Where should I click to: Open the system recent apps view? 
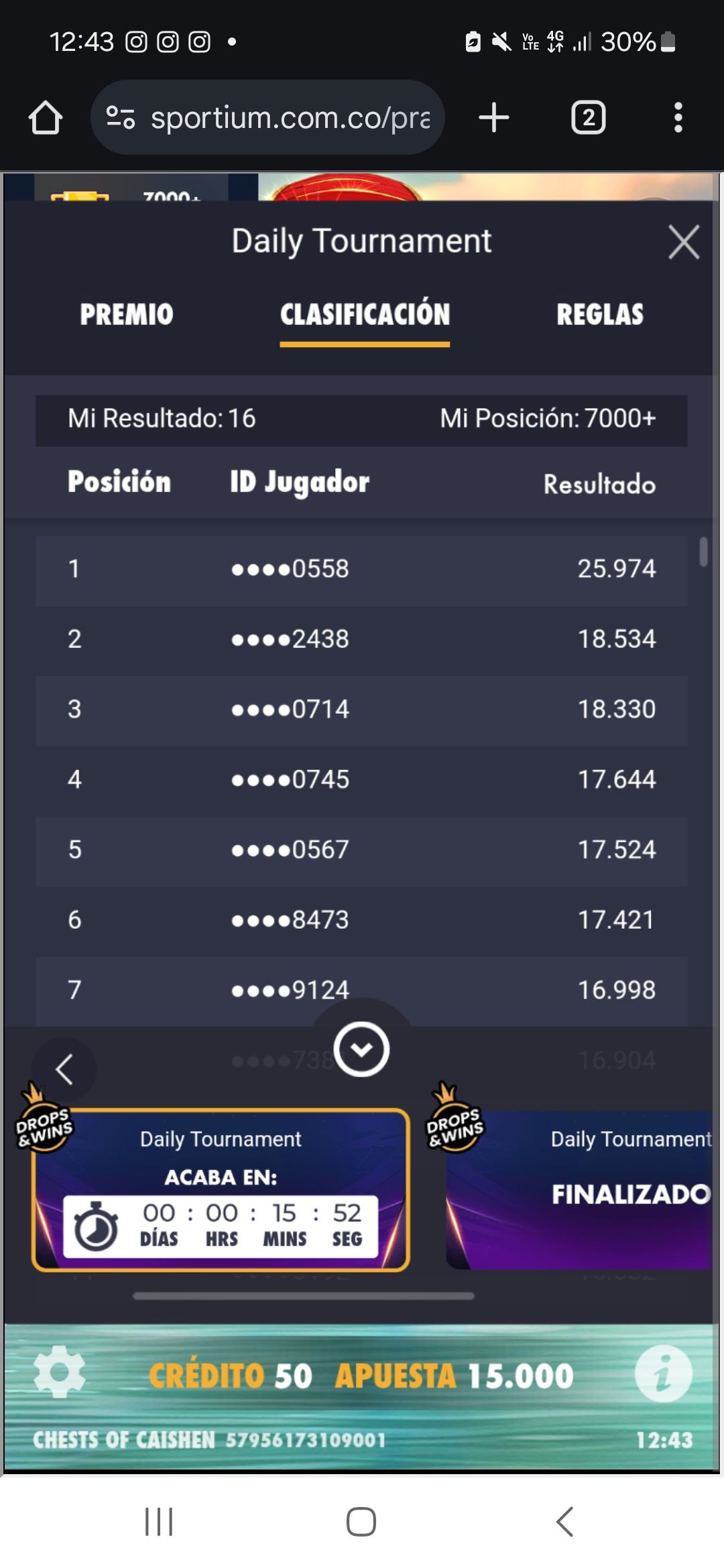[159, 1521]
